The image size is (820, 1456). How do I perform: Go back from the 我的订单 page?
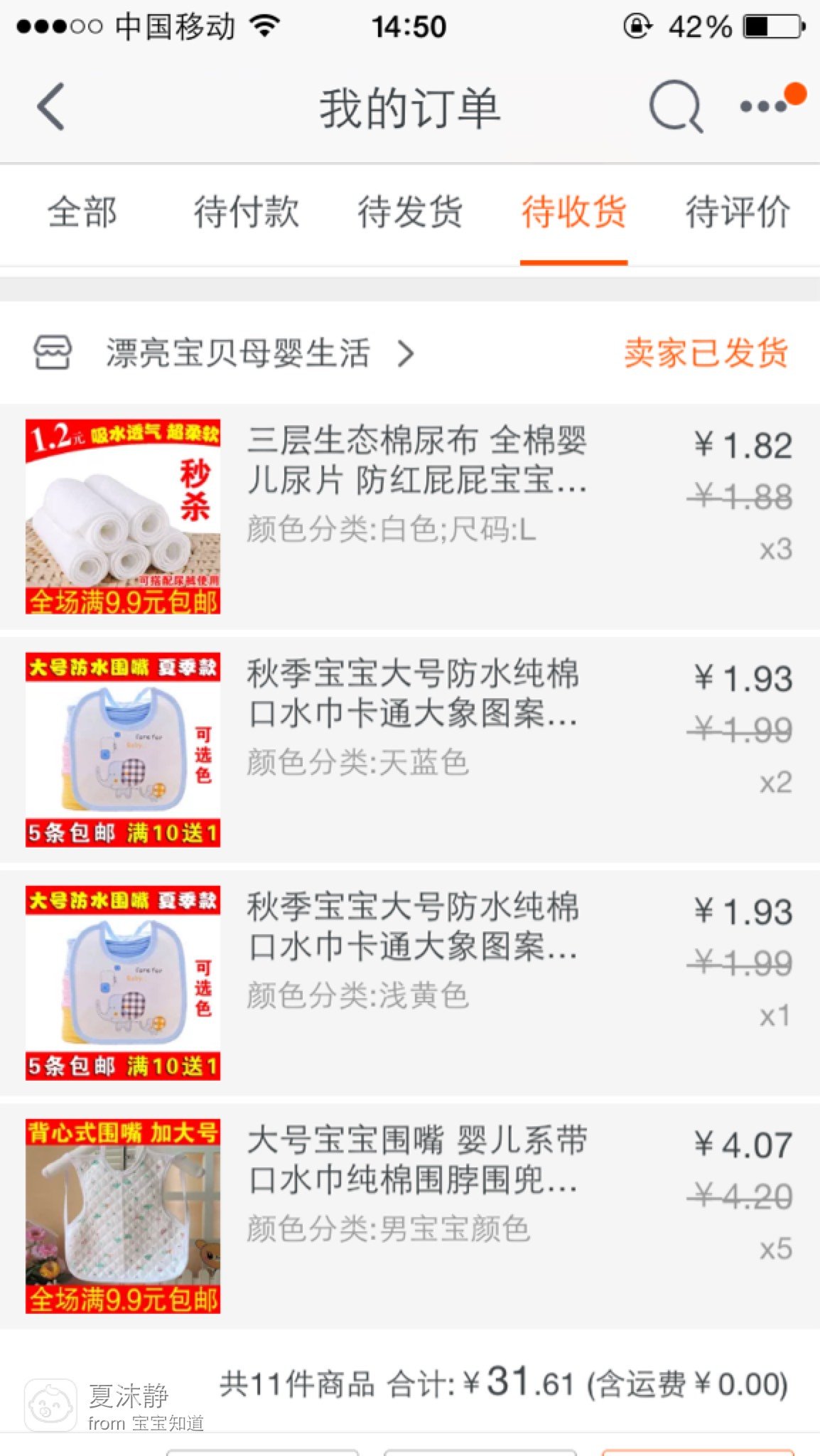[51, 107]
